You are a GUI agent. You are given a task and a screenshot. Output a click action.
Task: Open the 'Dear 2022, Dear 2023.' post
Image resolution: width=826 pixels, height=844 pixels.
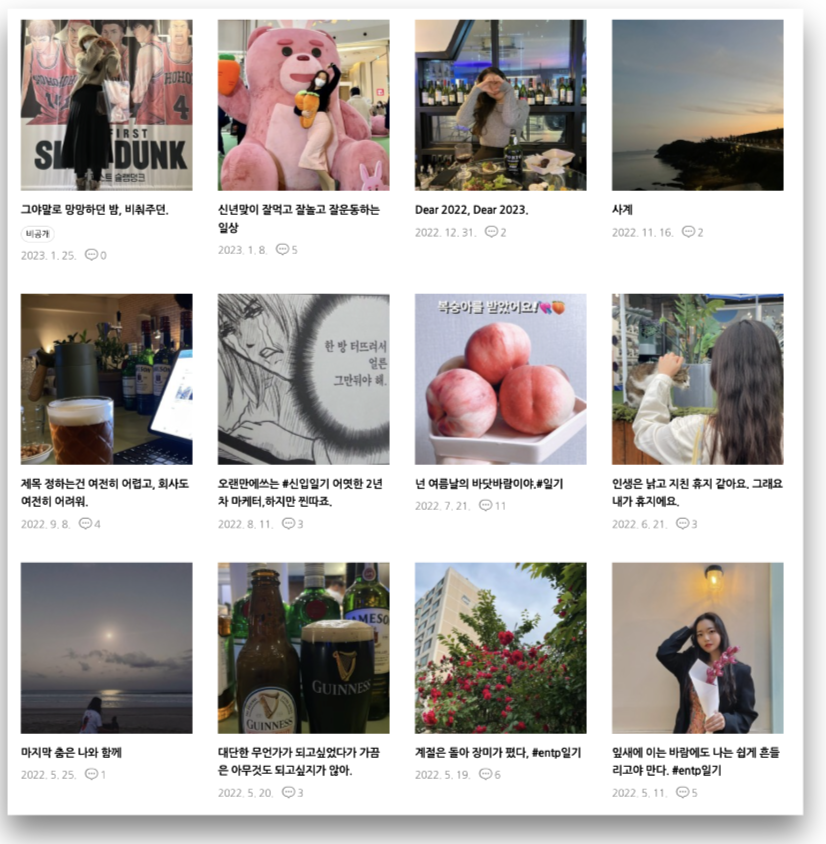pos(500,105)
